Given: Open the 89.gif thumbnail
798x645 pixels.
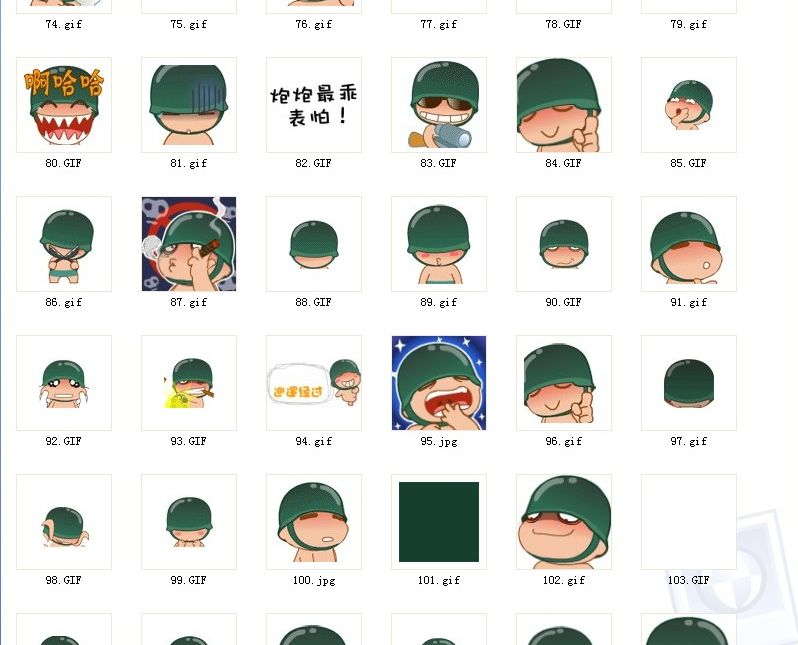Looking at the screenshot, I should pos(439,244).
